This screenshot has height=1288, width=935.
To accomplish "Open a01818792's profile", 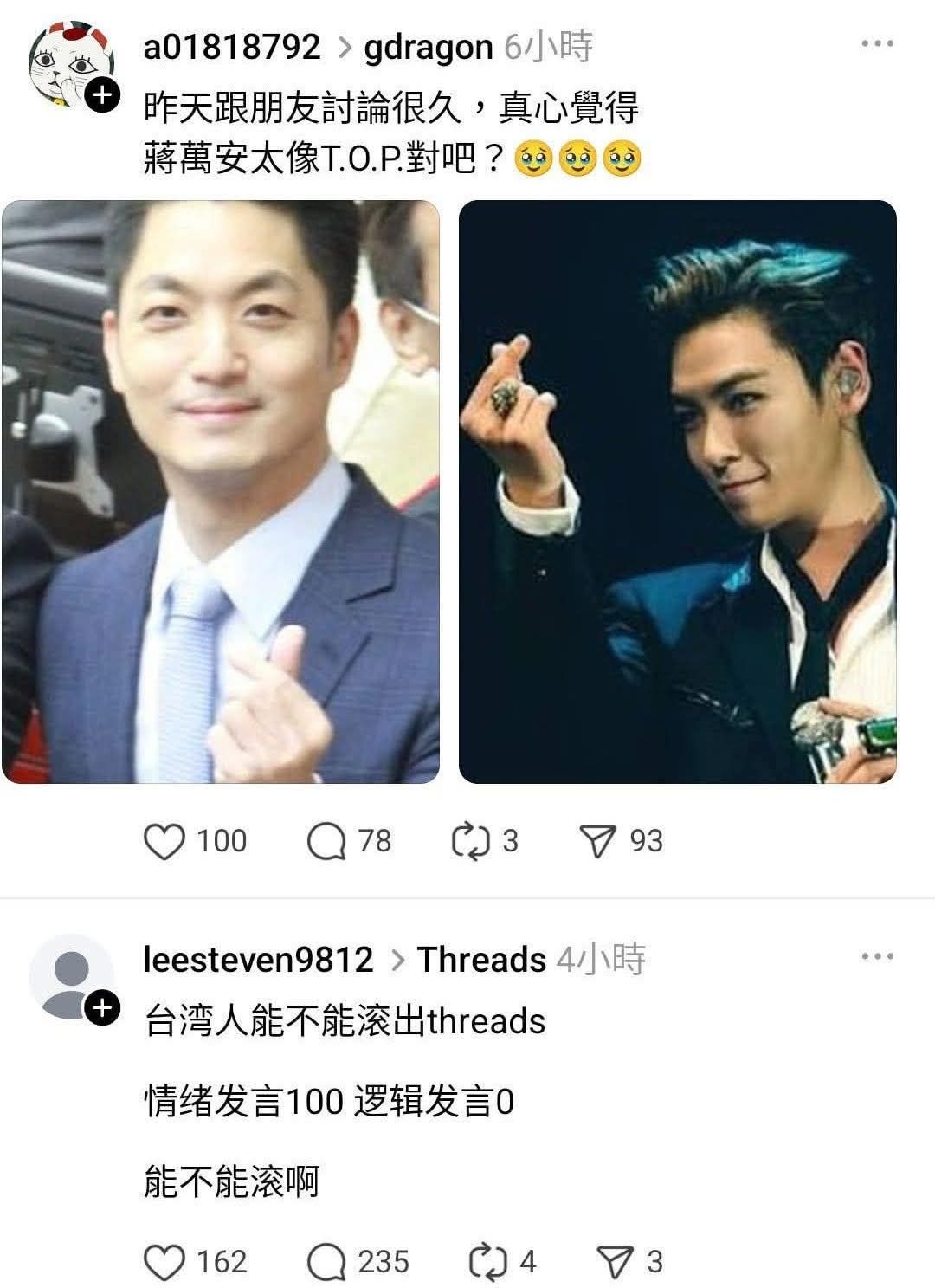I will pyautogui.click(x=232, y=47).
